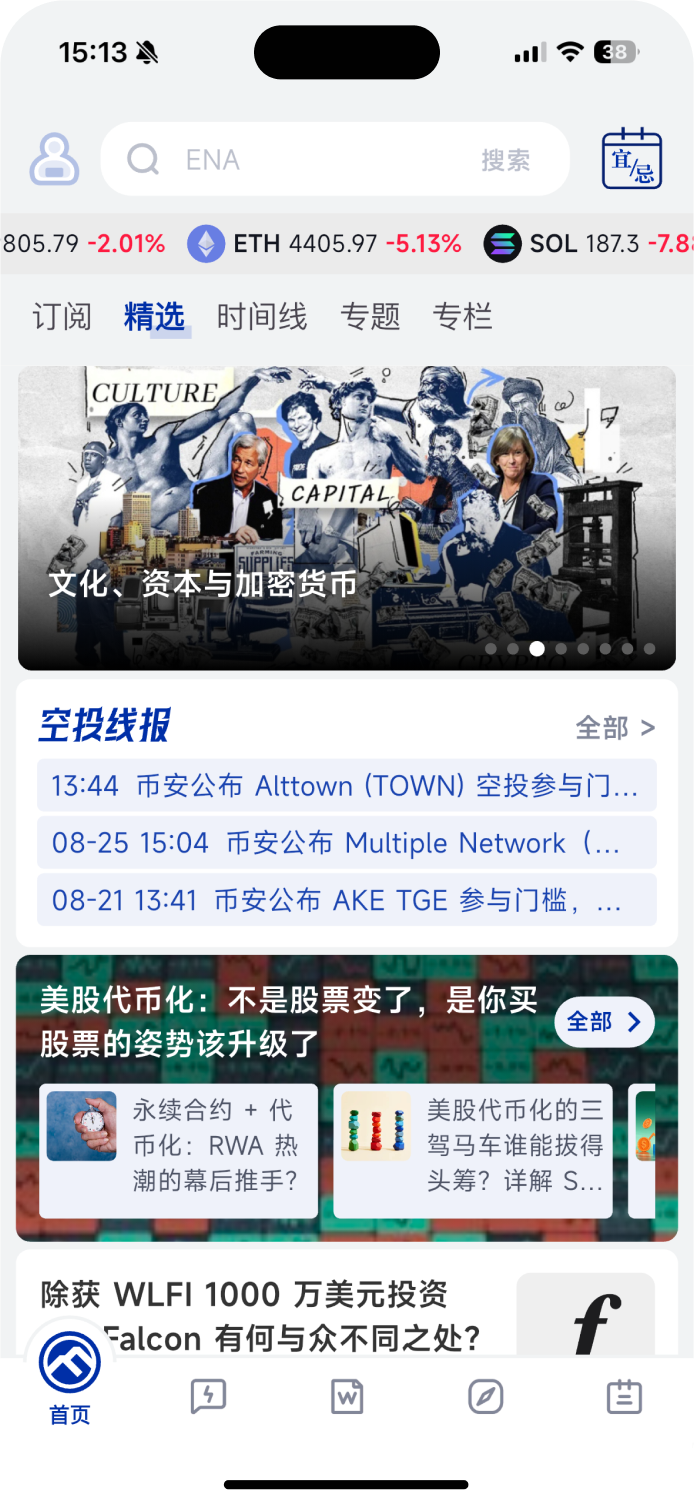This screenshot has width=694, height=1503.
Task: Tap the ENA search field
Action: pos(300,159)
